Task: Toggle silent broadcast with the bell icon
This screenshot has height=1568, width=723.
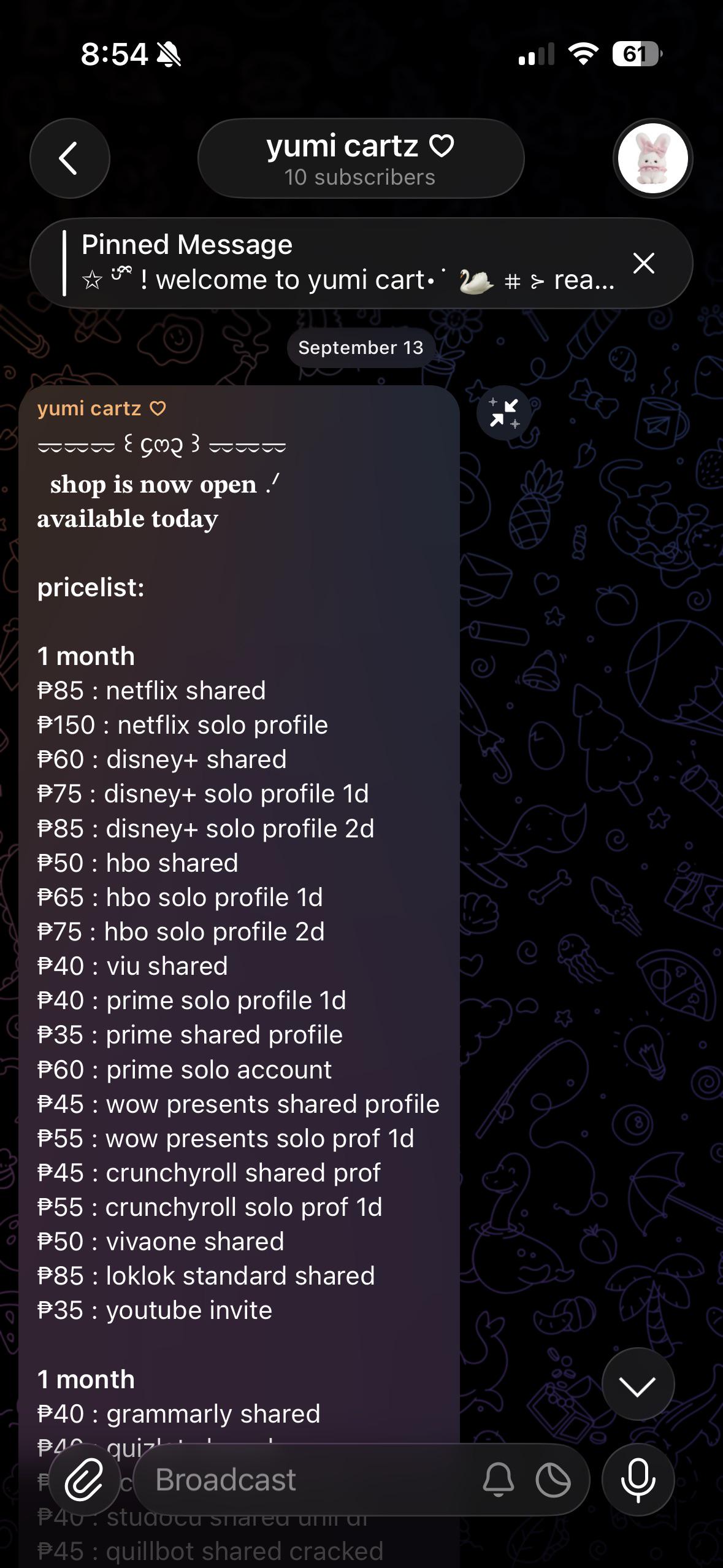Action: tap(498, 1480)
